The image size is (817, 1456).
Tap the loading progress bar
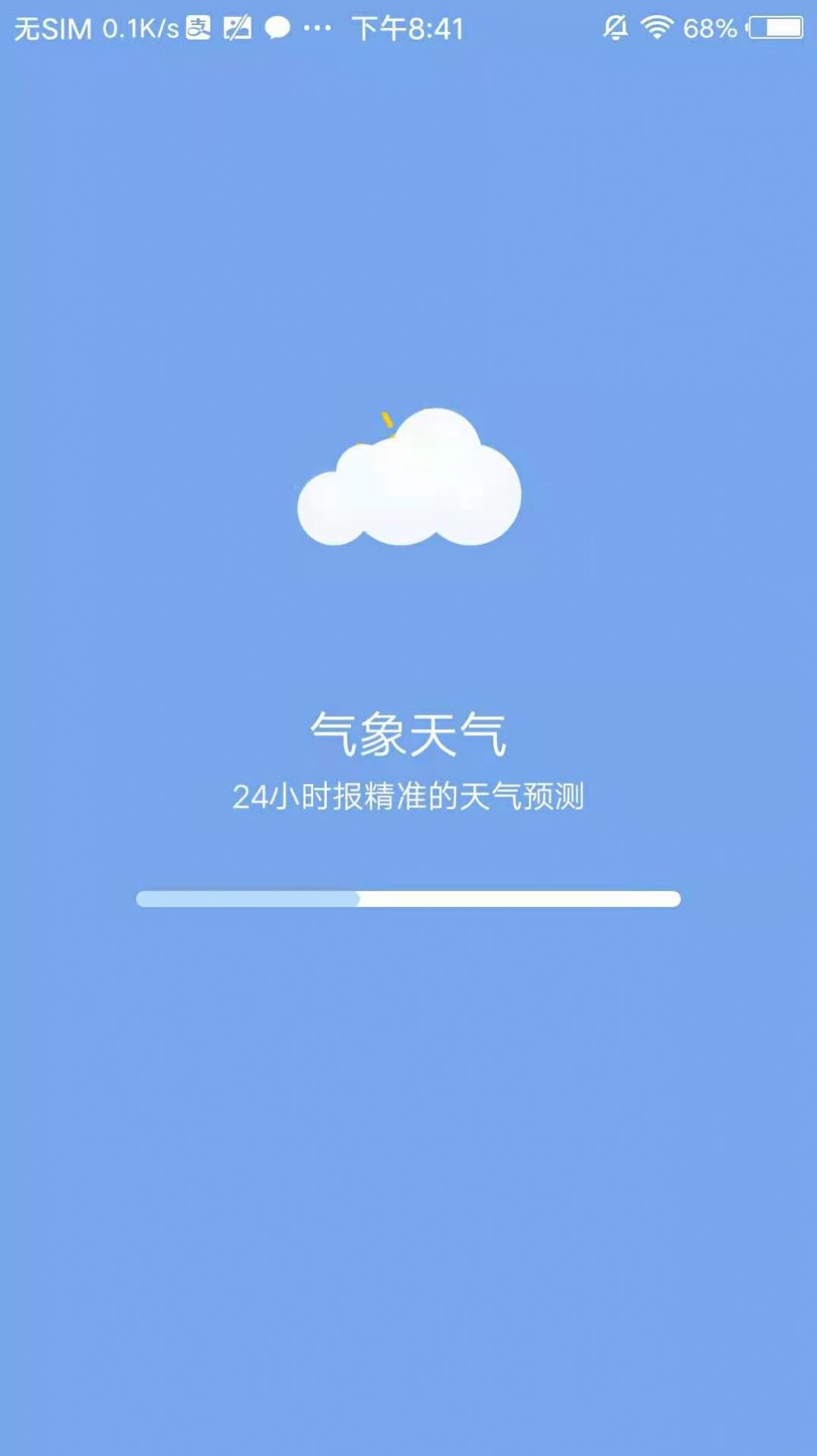408,899
